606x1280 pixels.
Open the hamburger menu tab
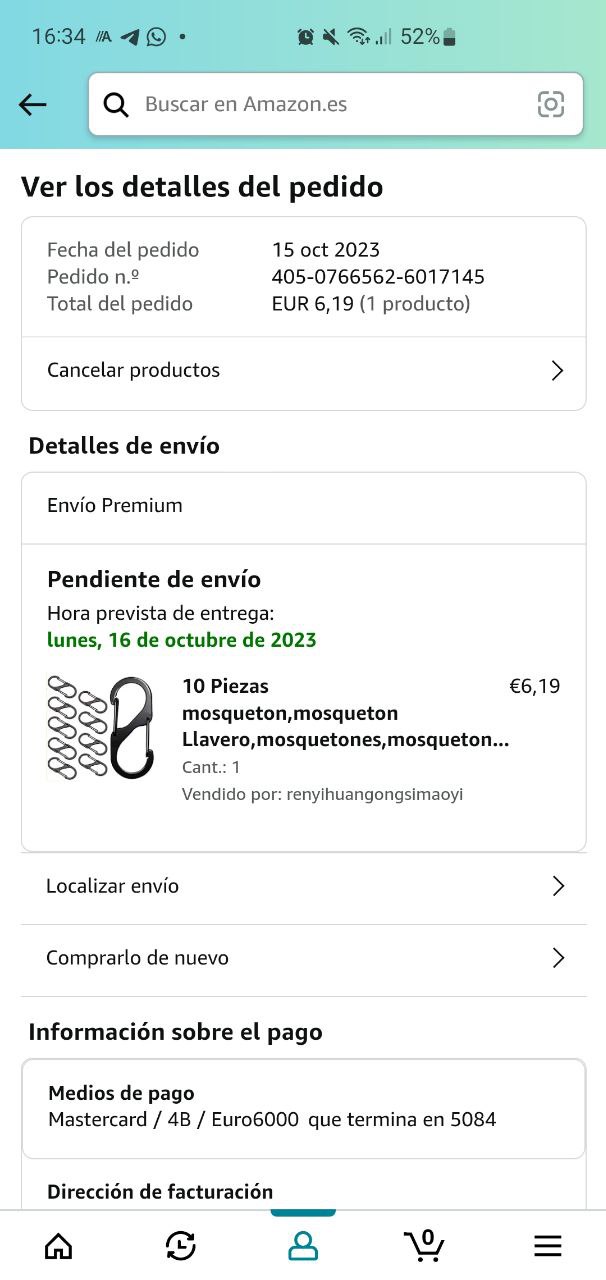547,1245
